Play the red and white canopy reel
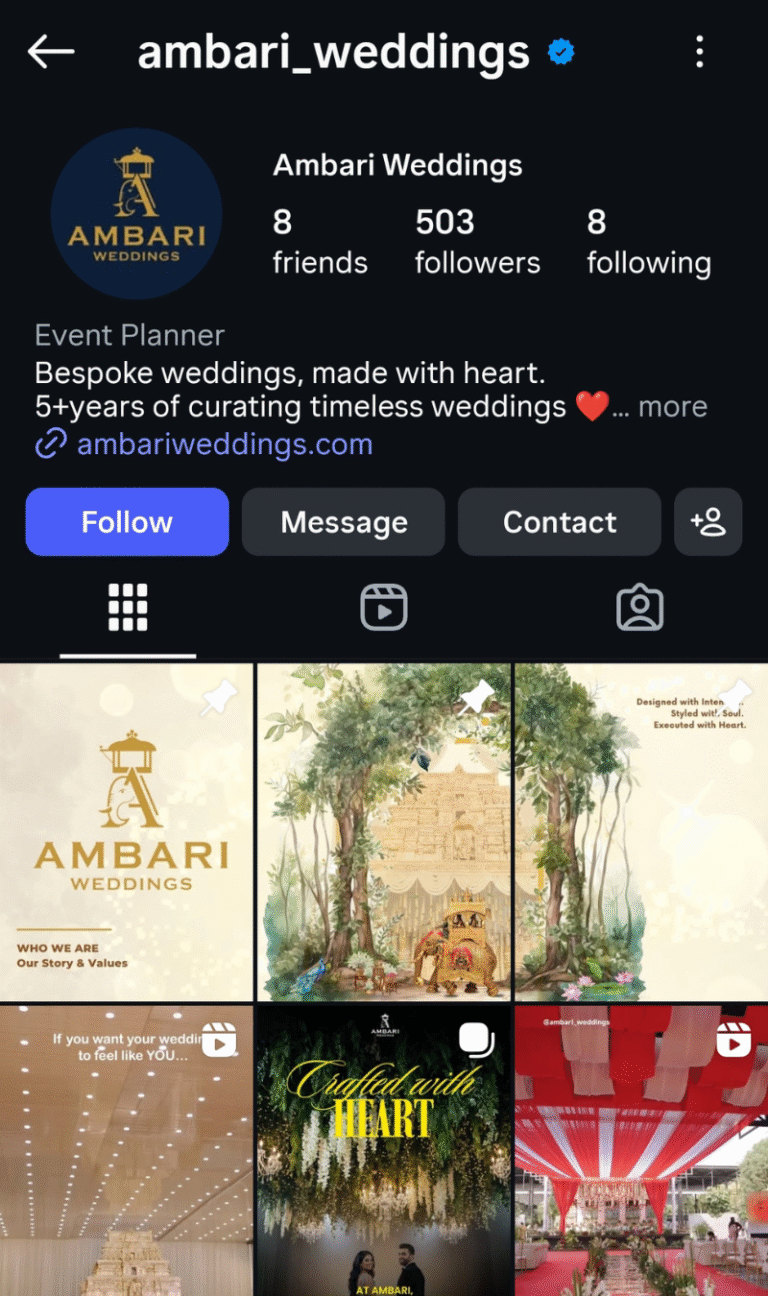The height and width of the screenshot is (1296, 768). 641,1150
